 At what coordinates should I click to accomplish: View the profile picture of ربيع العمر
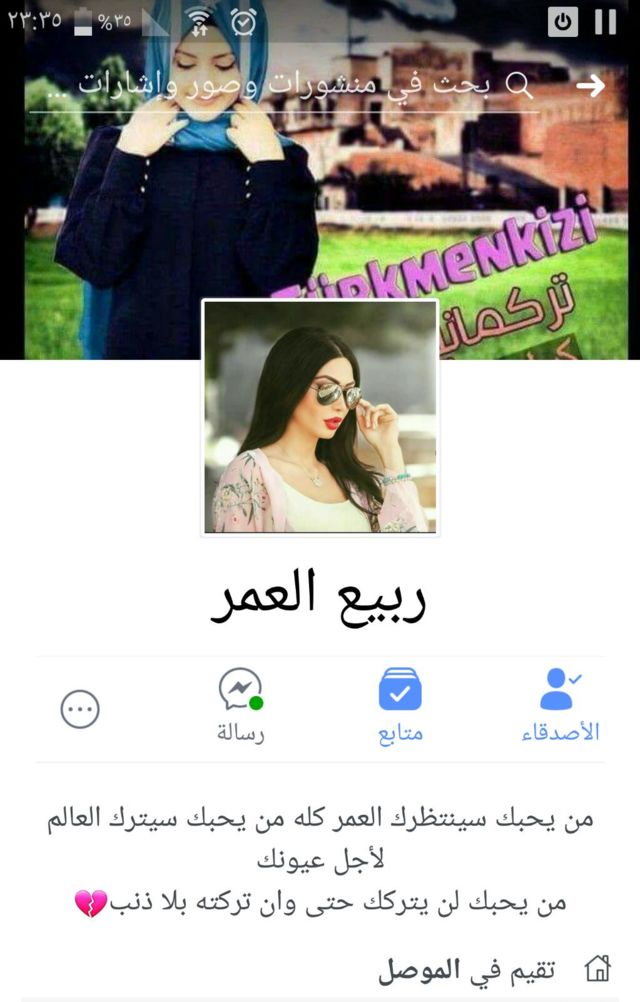[320, 417]
